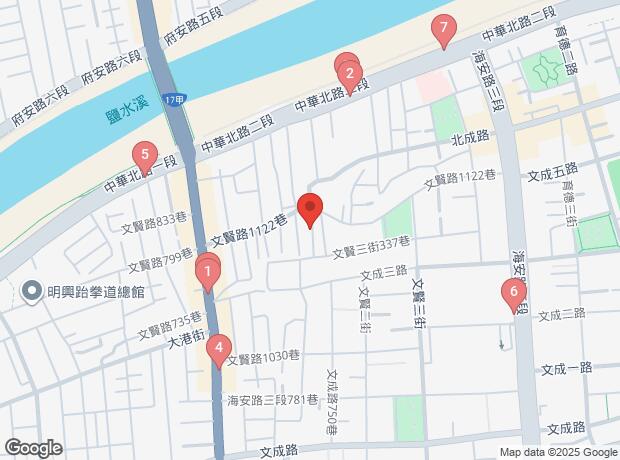Select map marker number 5
The image size is (620, 460).
(x=145, y=155)
